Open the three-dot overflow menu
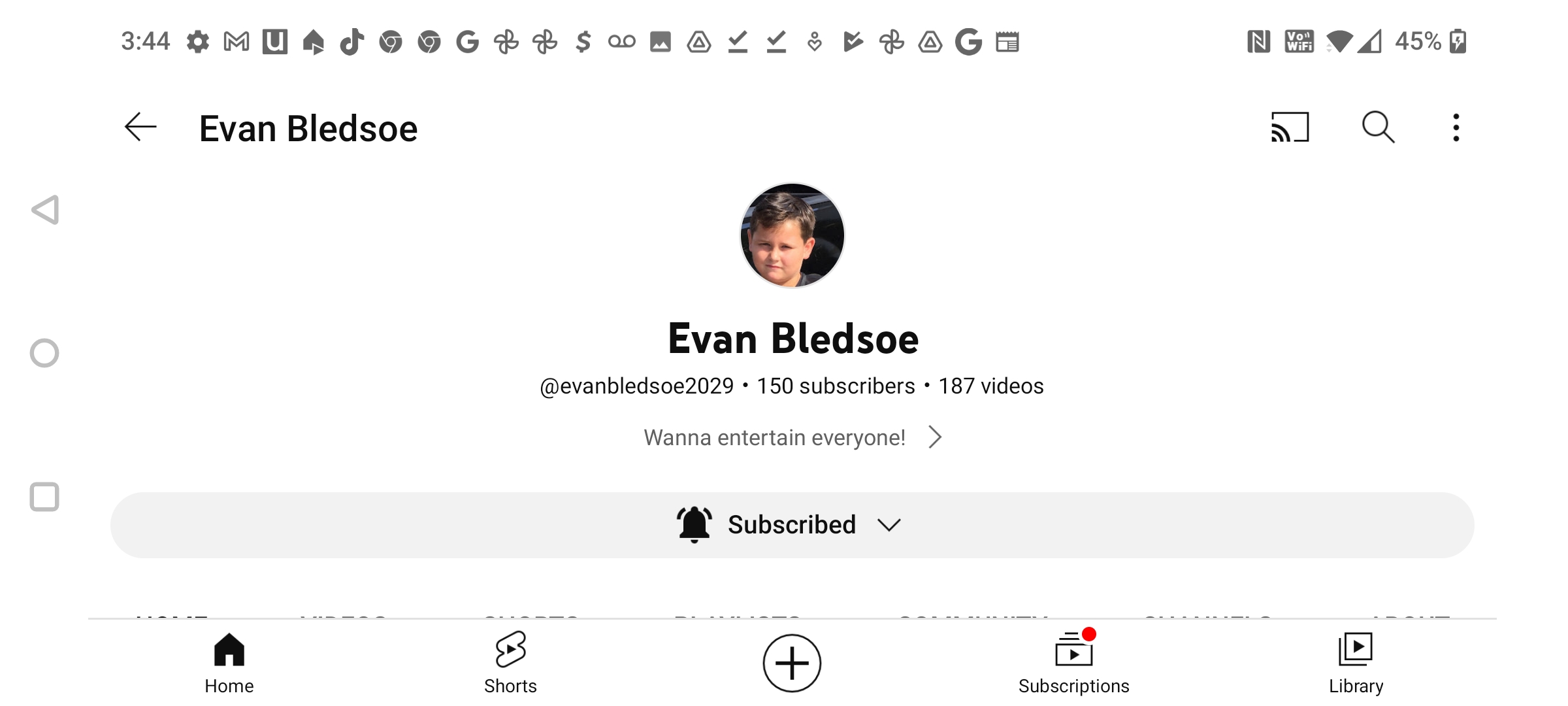The height and width of the screenshot is (706, 1568). pos(1456,127)
